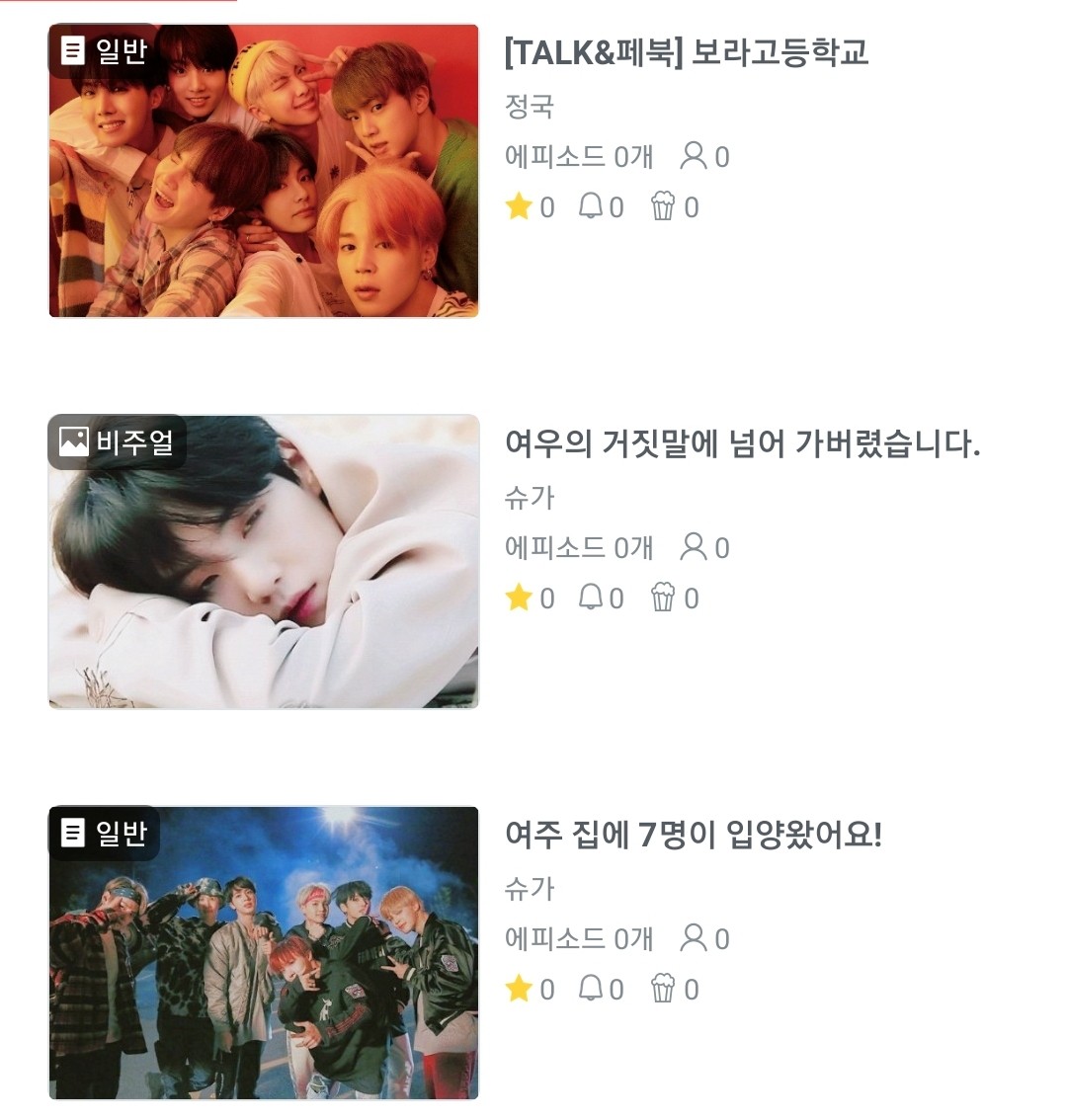Open the story 여주 집에 7명이 입양왔어요!
The image size is (1067, 1120).
coord(693,835)
